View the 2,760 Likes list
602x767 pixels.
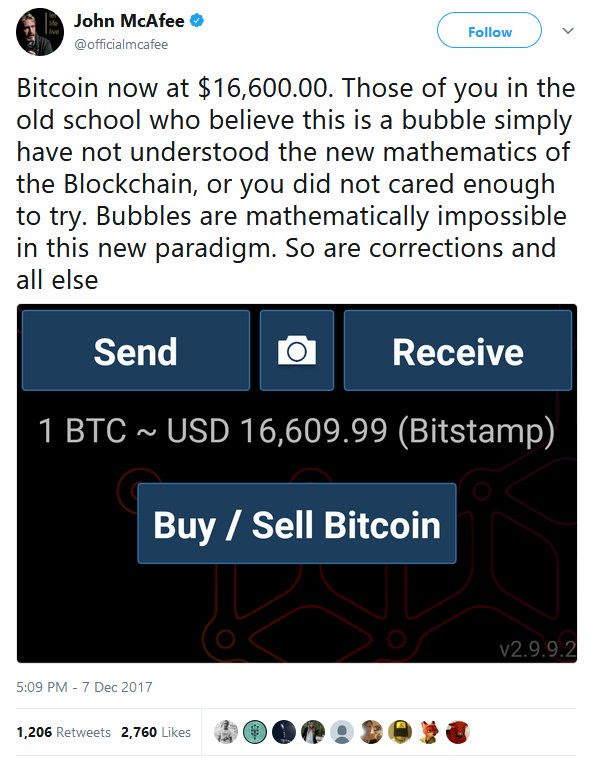[156, 732]
